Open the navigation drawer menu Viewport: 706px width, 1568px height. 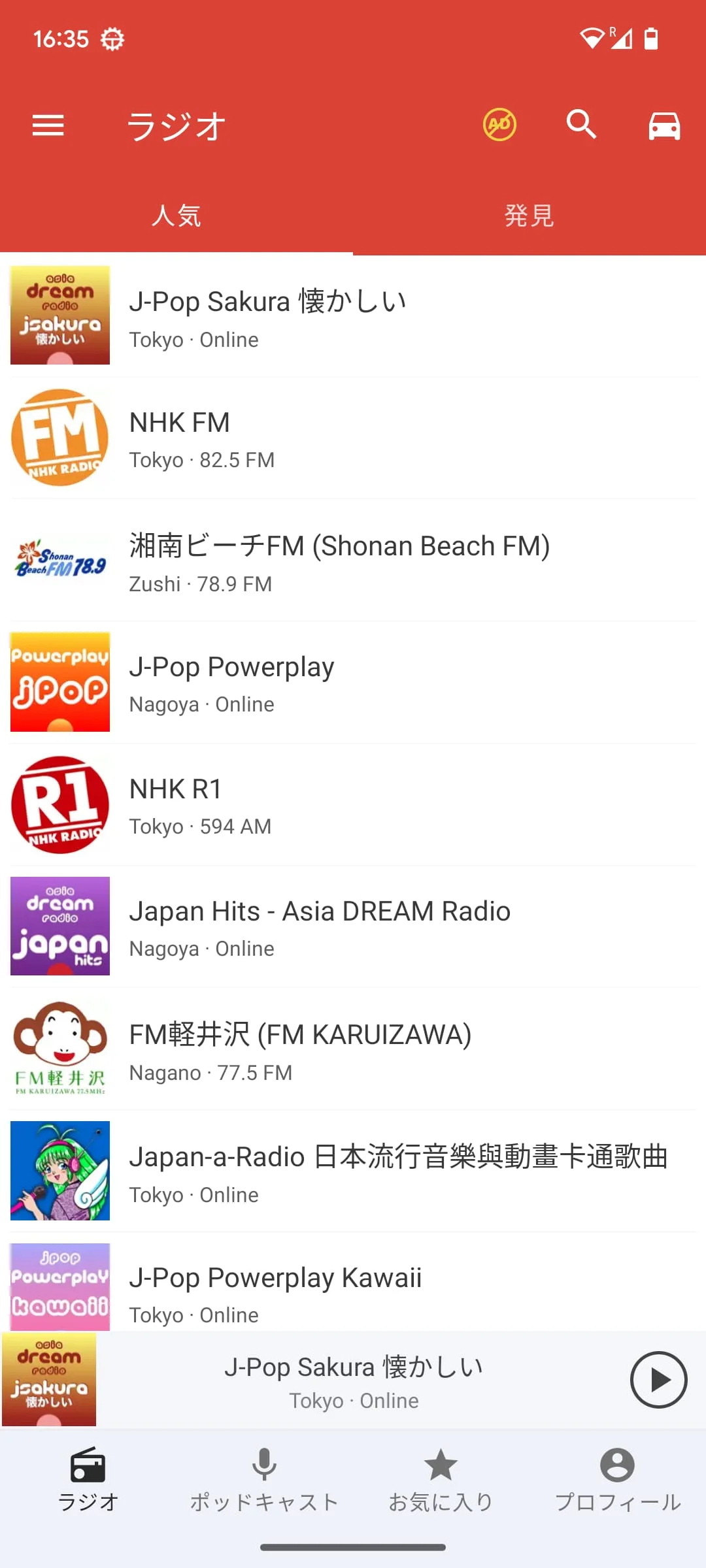coord(48,125)
